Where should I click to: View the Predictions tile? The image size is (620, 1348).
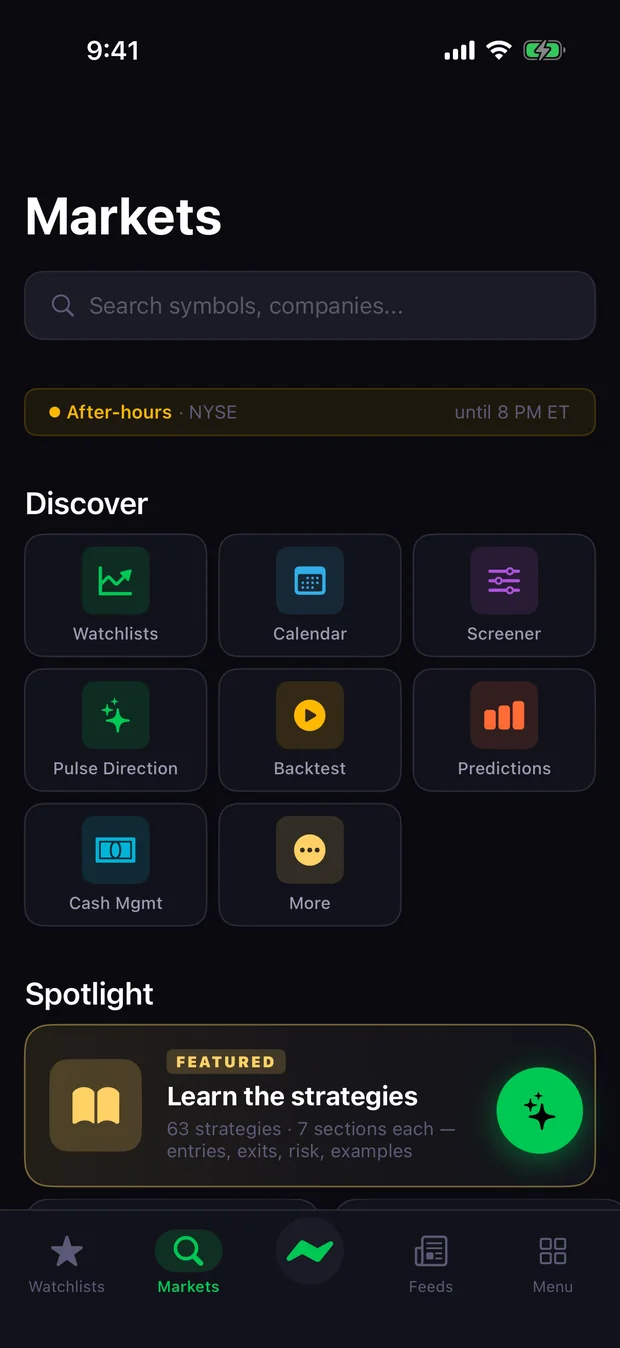coord(504,730)
